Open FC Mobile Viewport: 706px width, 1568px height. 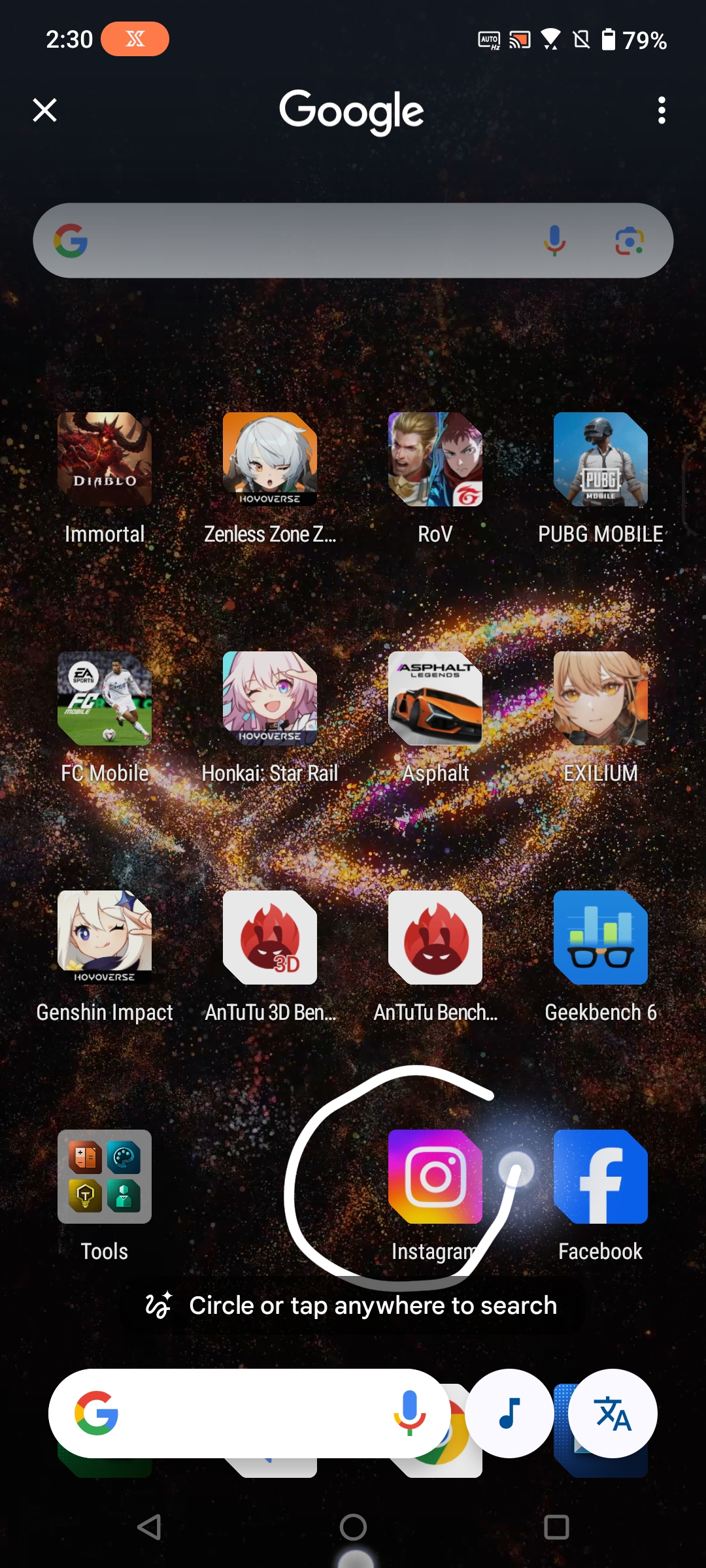pos(105,698)
